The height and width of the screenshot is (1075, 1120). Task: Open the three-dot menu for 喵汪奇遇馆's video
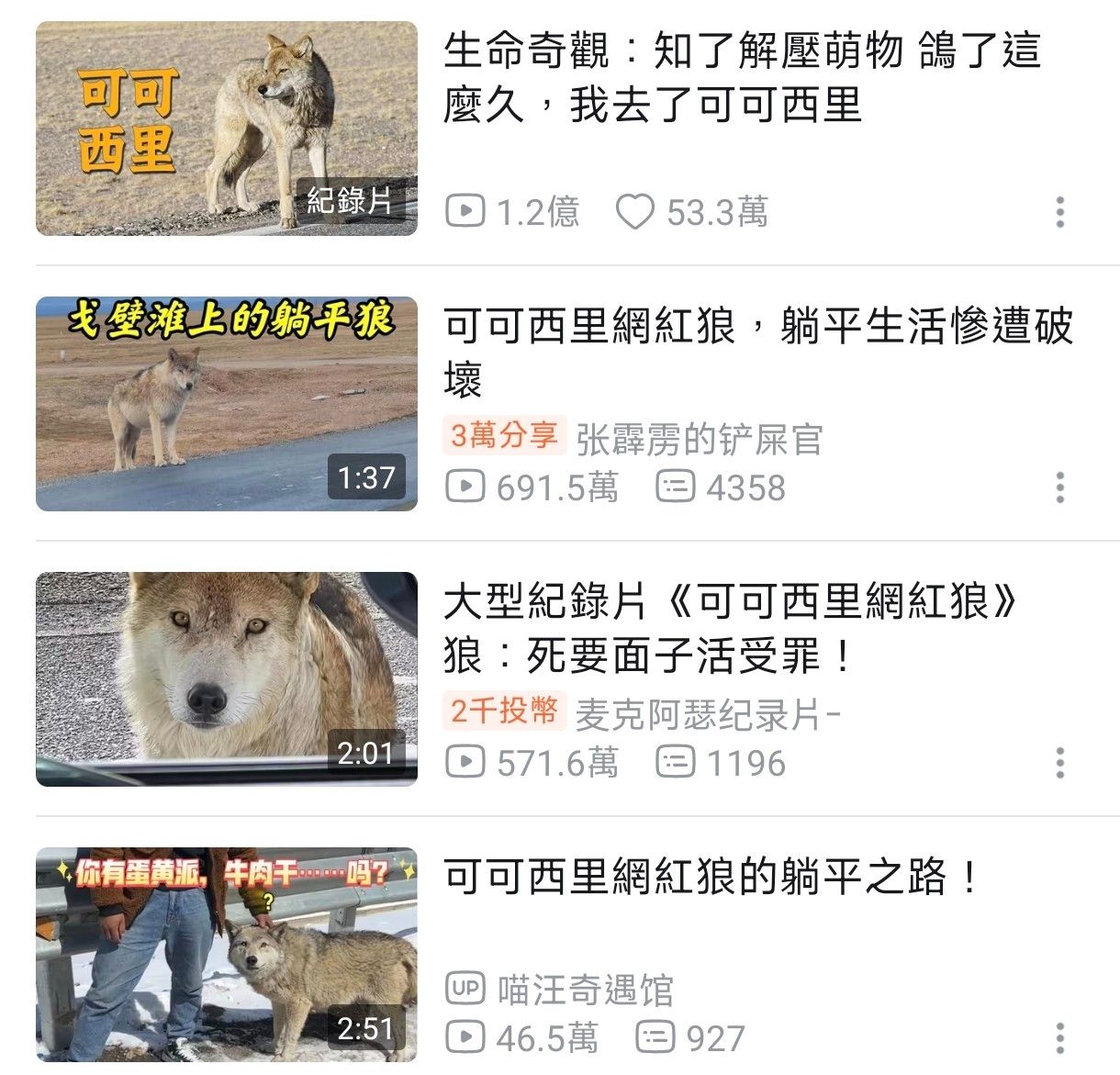pyautogui.click(x=1060, y=1038)
